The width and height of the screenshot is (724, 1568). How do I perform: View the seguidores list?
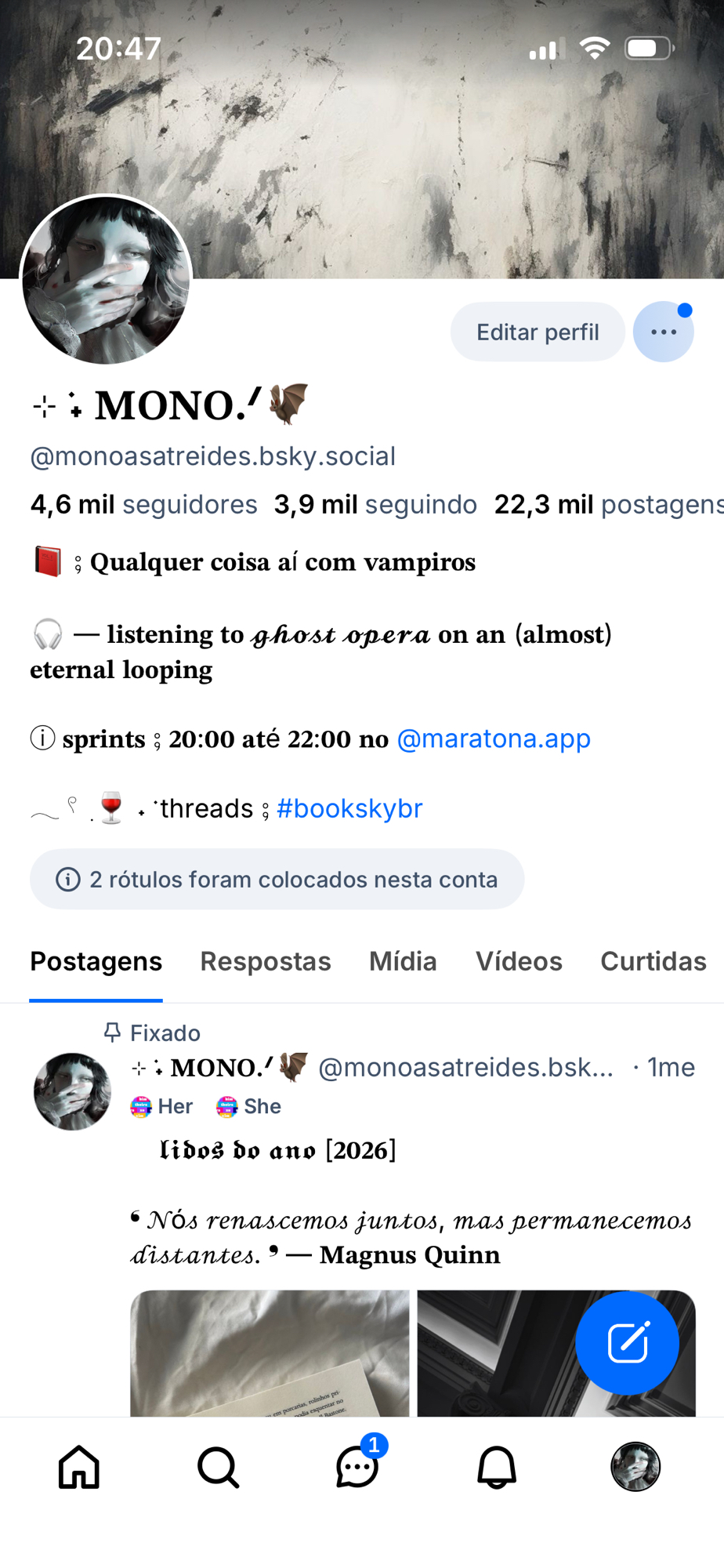(x=144, y=504)
